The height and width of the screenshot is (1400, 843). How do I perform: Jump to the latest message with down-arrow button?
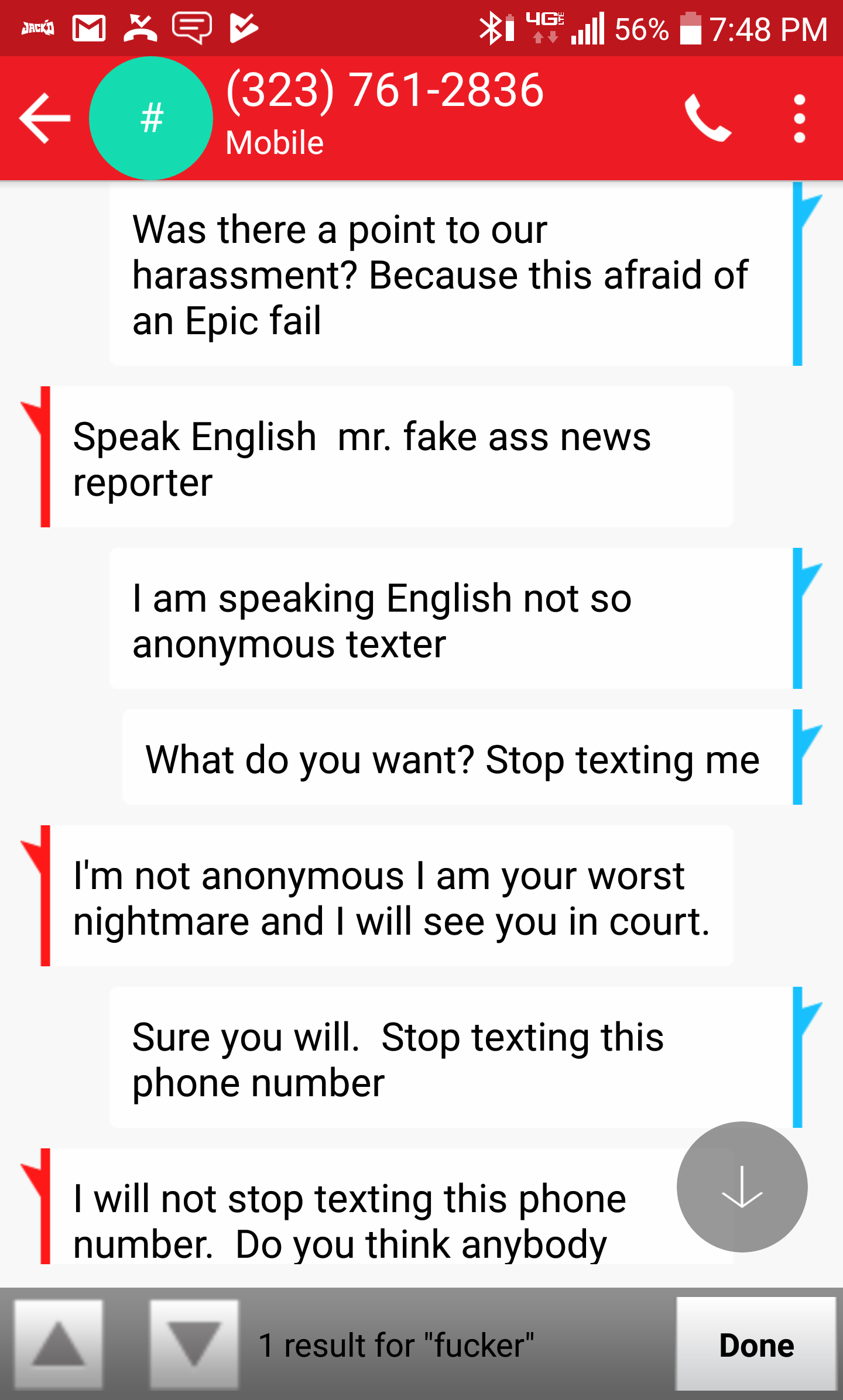pyautogui.click(x=742, y=1187)
